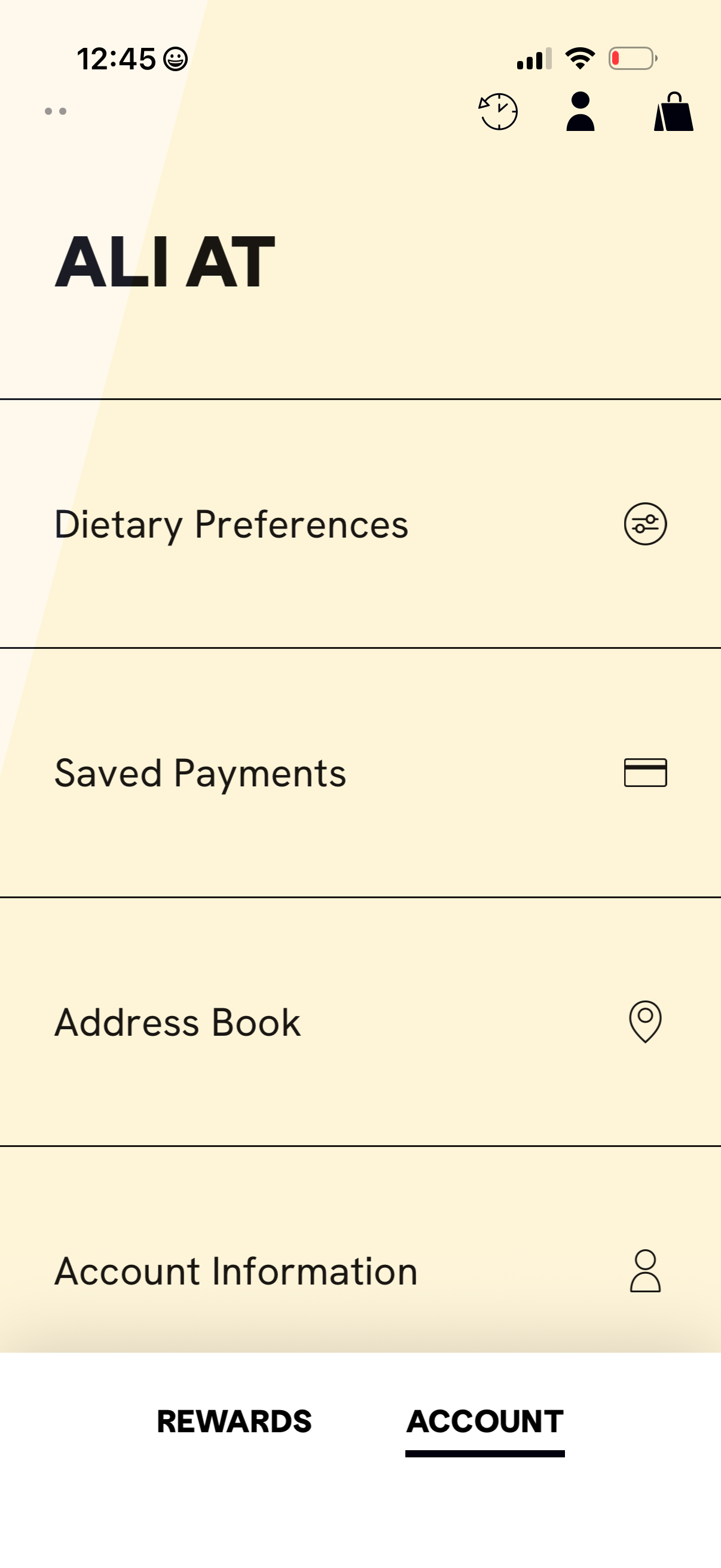
Task: Tap the profile person icon
Action: point(580,112)
